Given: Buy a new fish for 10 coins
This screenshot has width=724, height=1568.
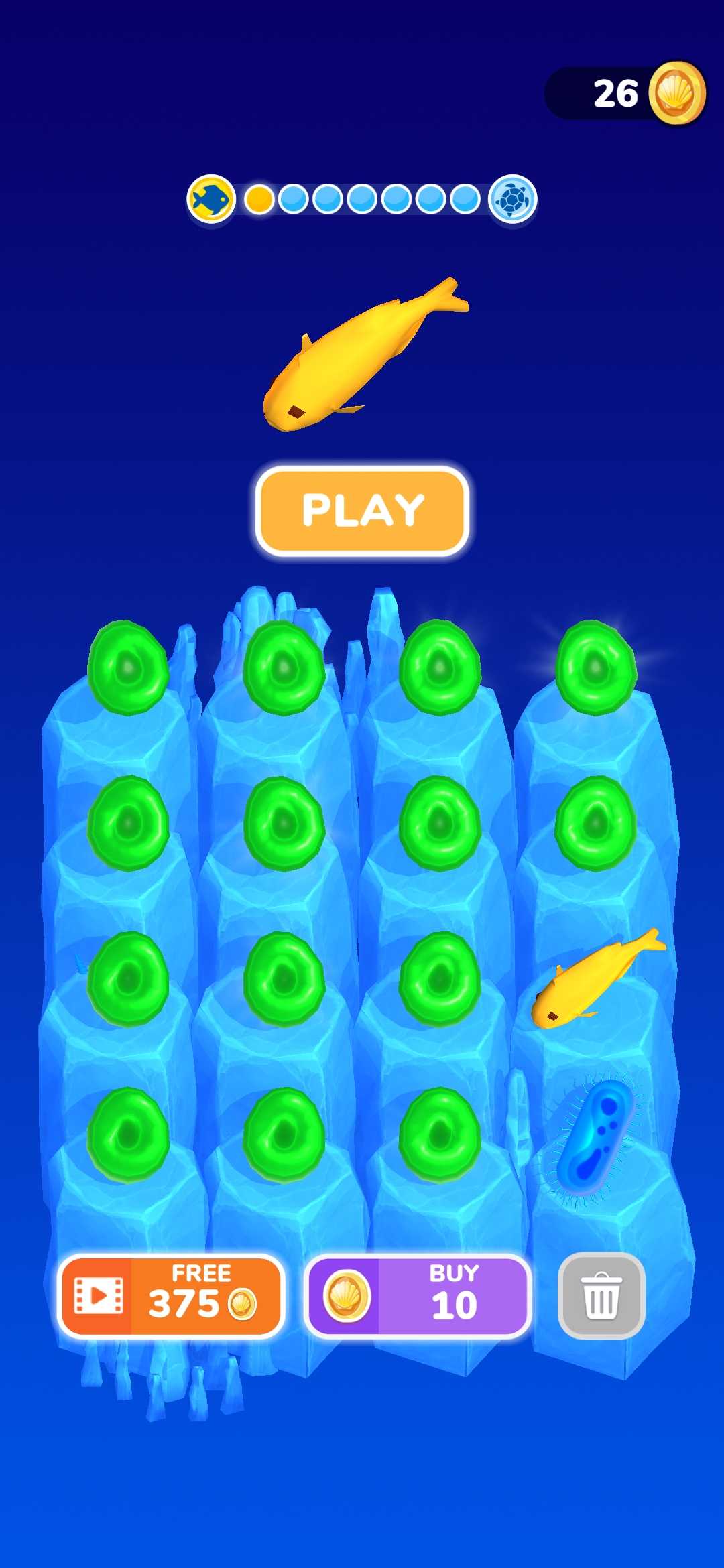Looking at the screenshot, I should point(418,1295).
